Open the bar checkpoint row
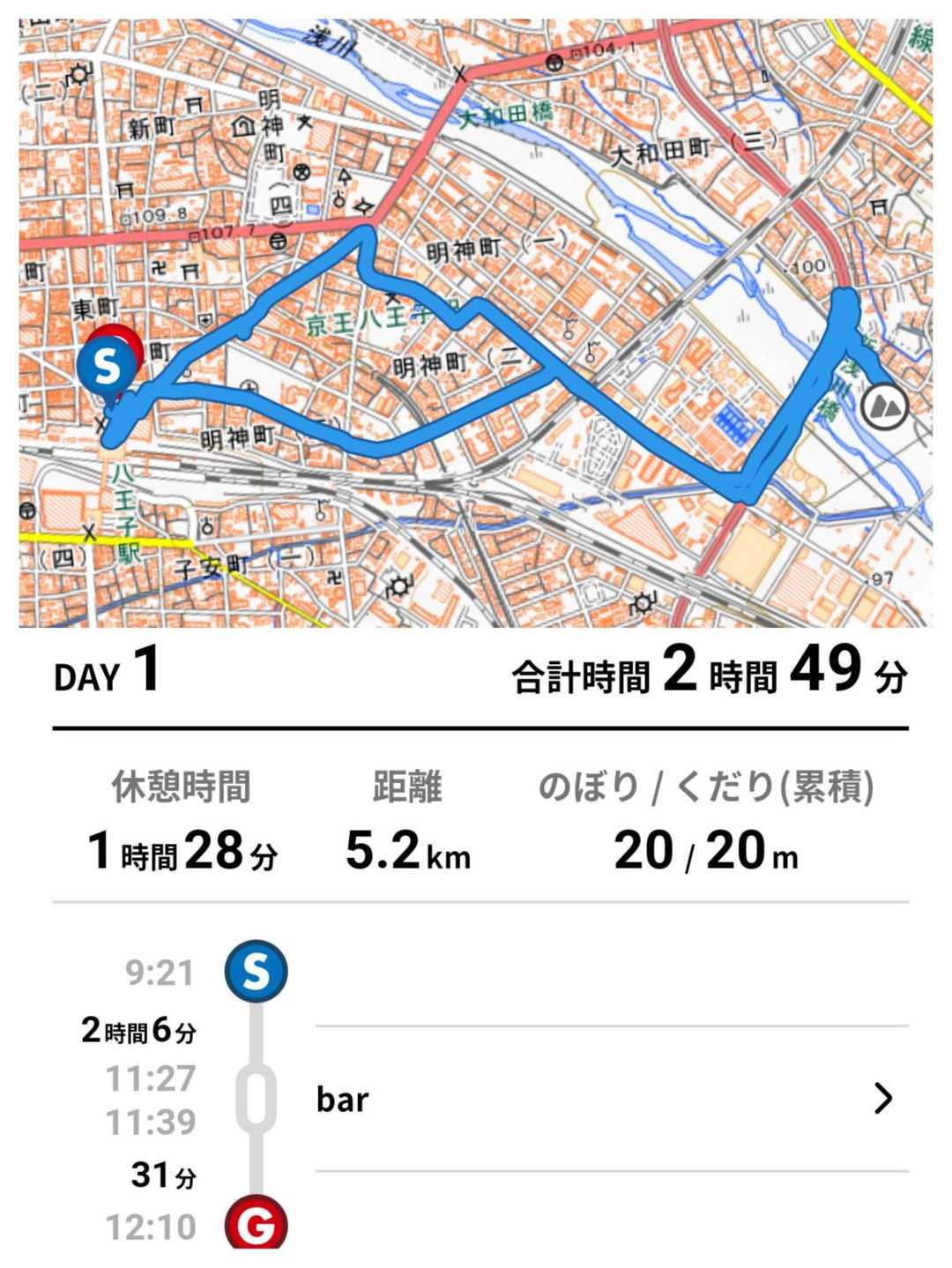Screen dimensions: 952x1268 (x=610, y=1099)
